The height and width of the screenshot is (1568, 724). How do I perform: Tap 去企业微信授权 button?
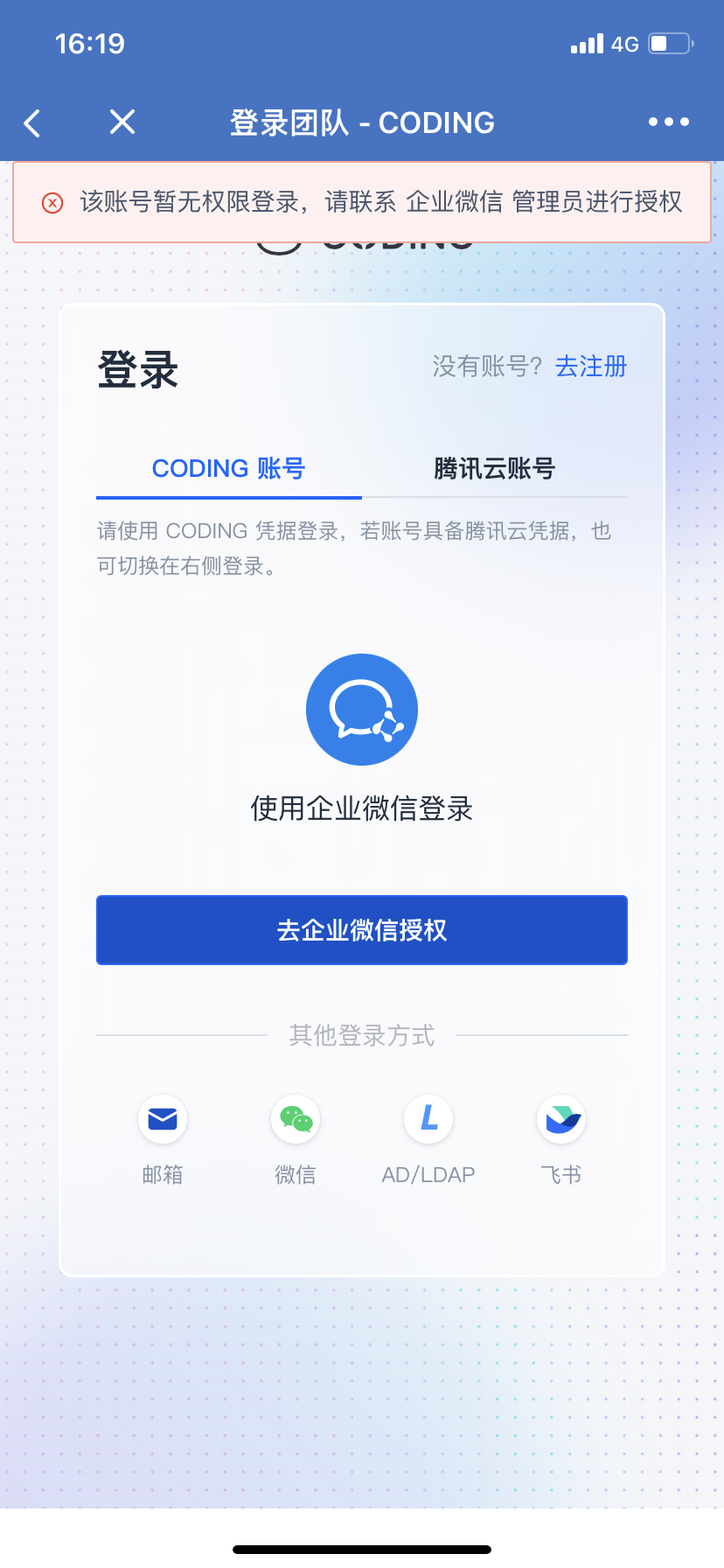click(x=362, y=930)
